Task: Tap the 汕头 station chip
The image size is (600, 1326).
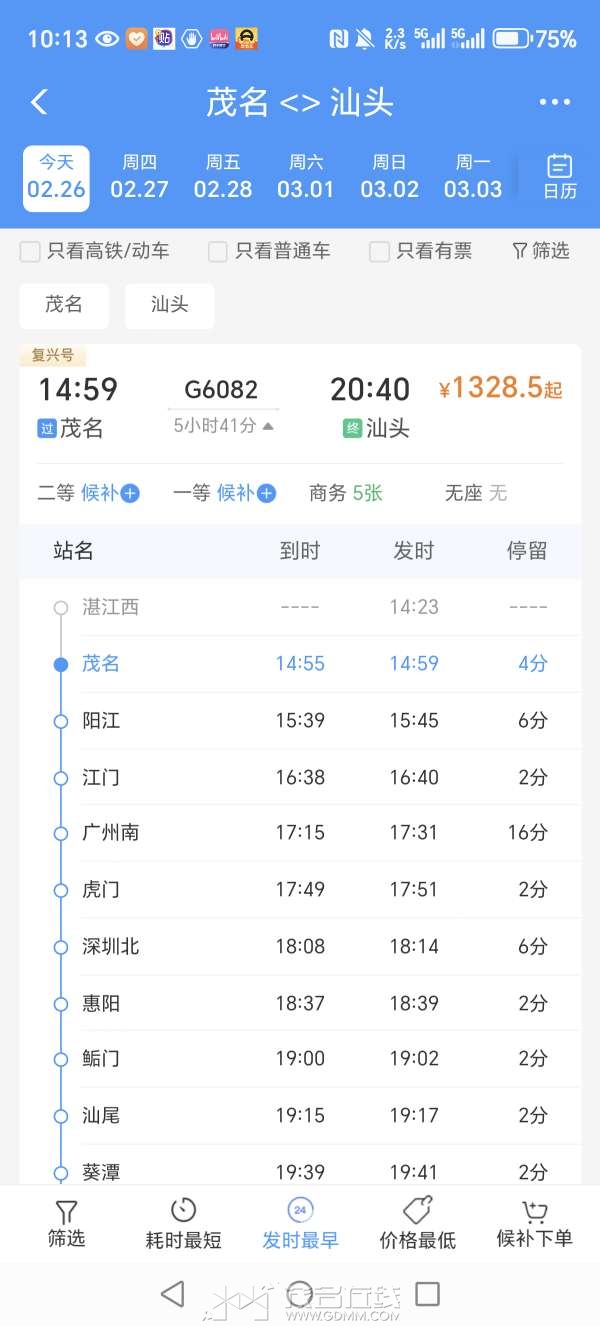Action: (x=169, y=305)
